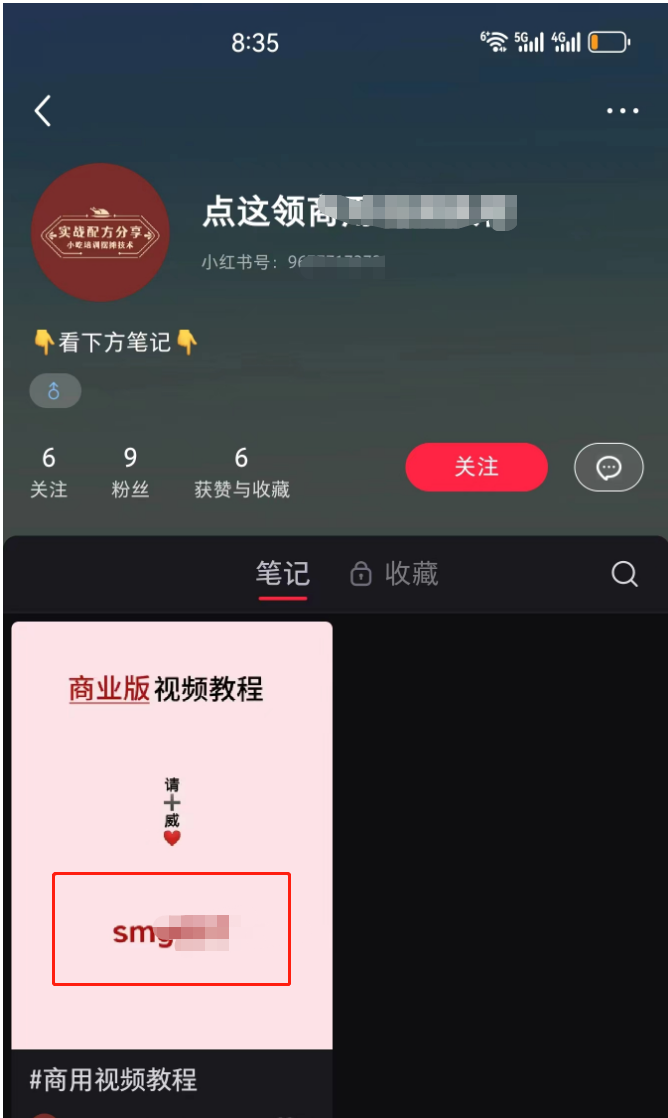This screenshot has width=668, height=1118.
Task: Open the 关注 following list
Action: pyautogui.click(x=48, y=472)
